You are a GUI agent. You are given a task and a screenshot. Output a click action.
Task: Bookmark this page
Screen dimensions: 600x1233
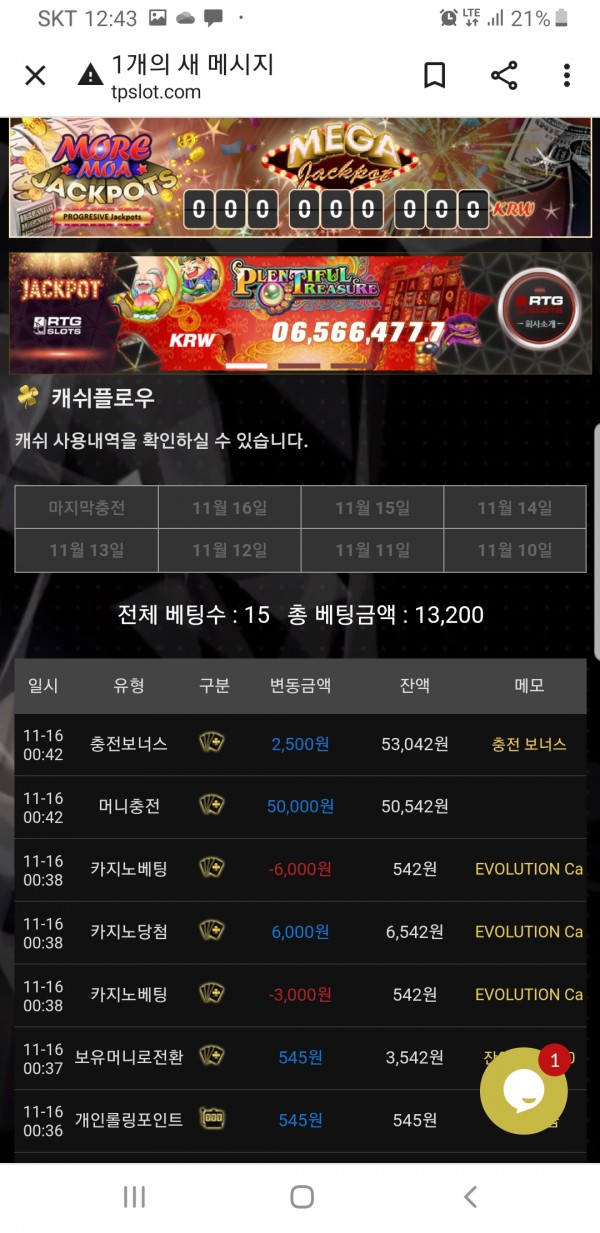pos(434,75)
